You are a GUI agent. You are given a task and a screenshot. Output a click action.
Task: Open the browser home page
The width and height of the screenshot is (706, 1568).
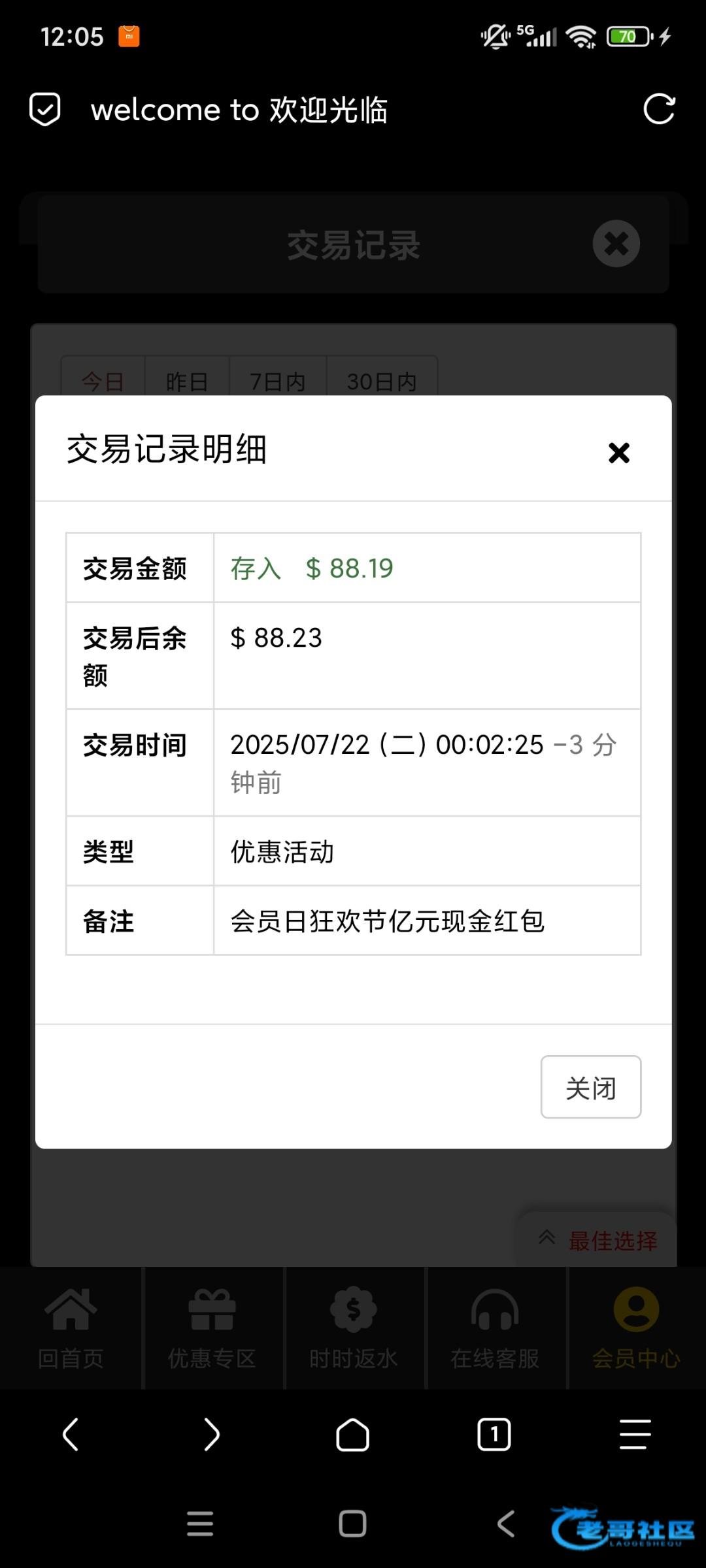tap(353, 1435)
